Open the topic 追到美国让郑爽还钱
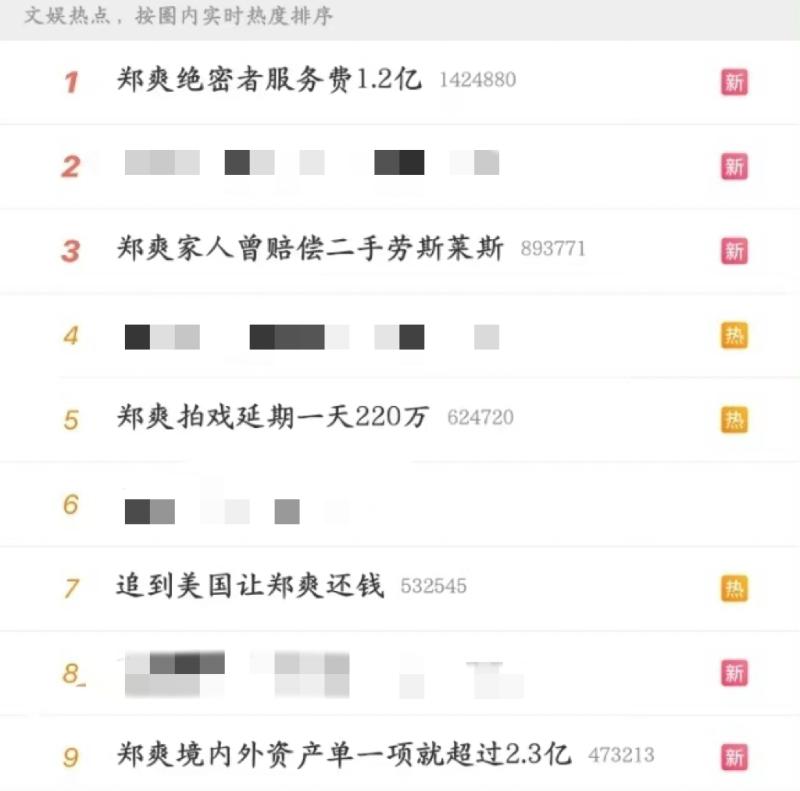 point(250,586)
